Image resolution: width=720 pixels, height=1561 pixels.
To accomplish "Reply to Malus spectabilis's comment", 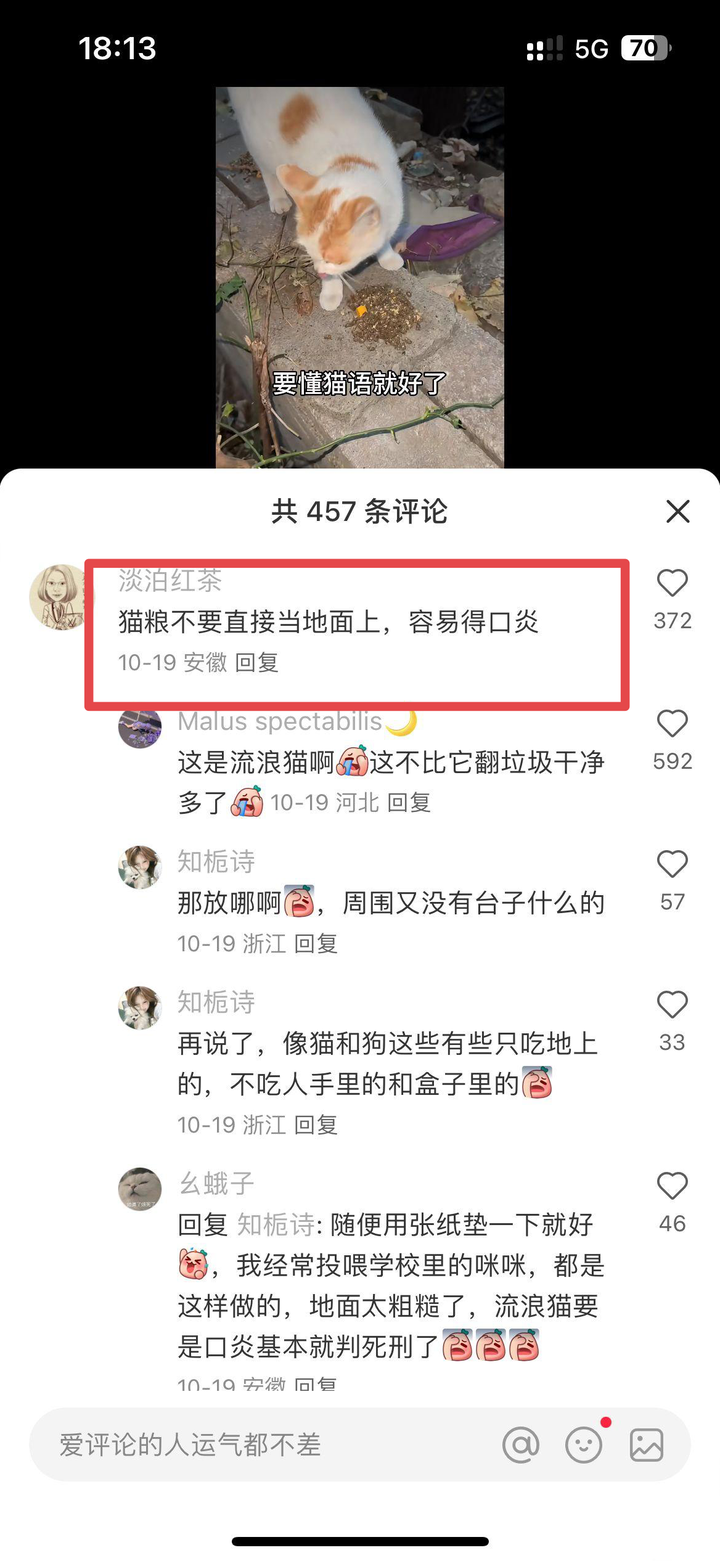I will click(409, 802).
